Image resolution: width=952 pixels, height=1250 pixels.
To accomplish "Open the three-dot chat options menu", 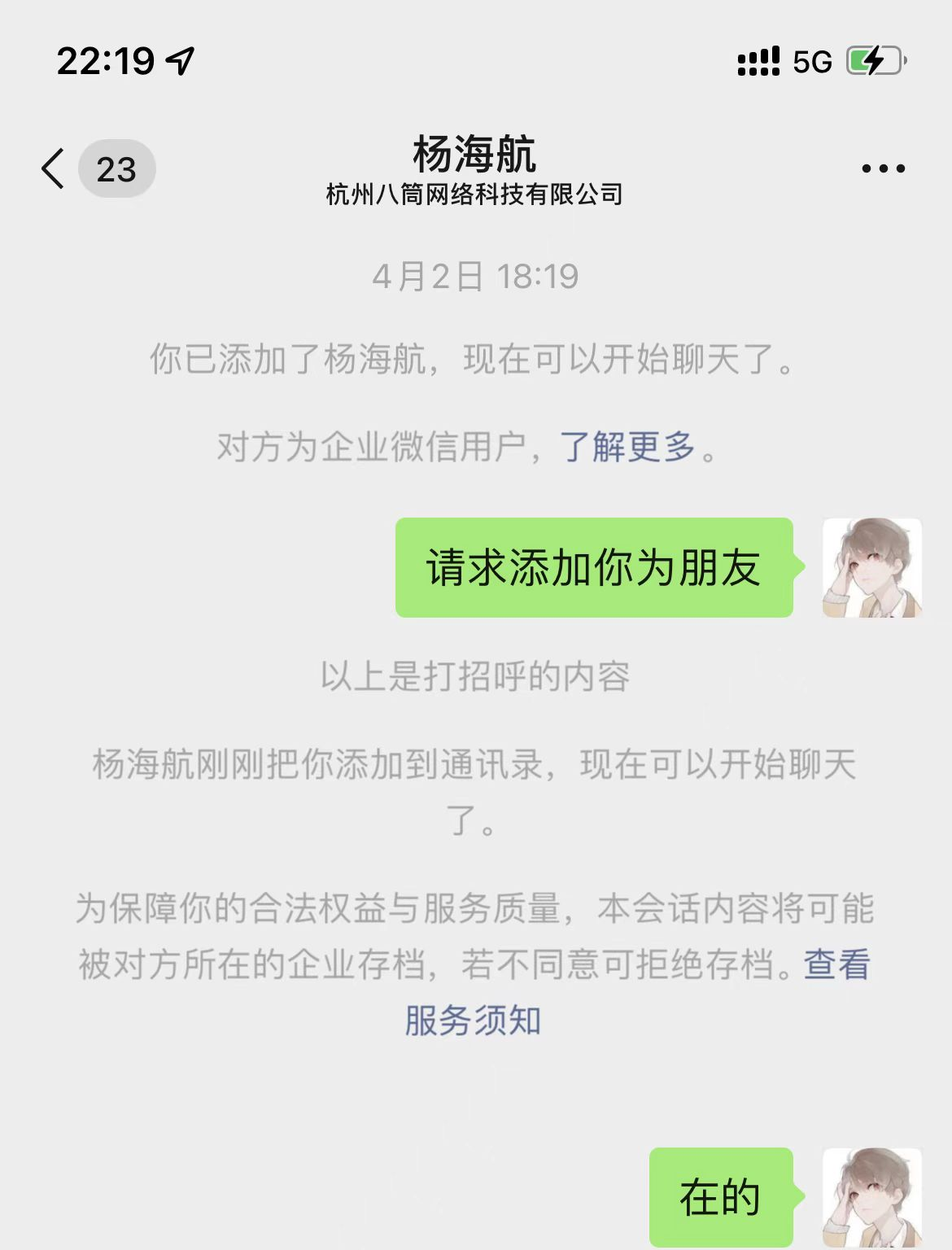I will pyautogui.click(x=883, y=169).
